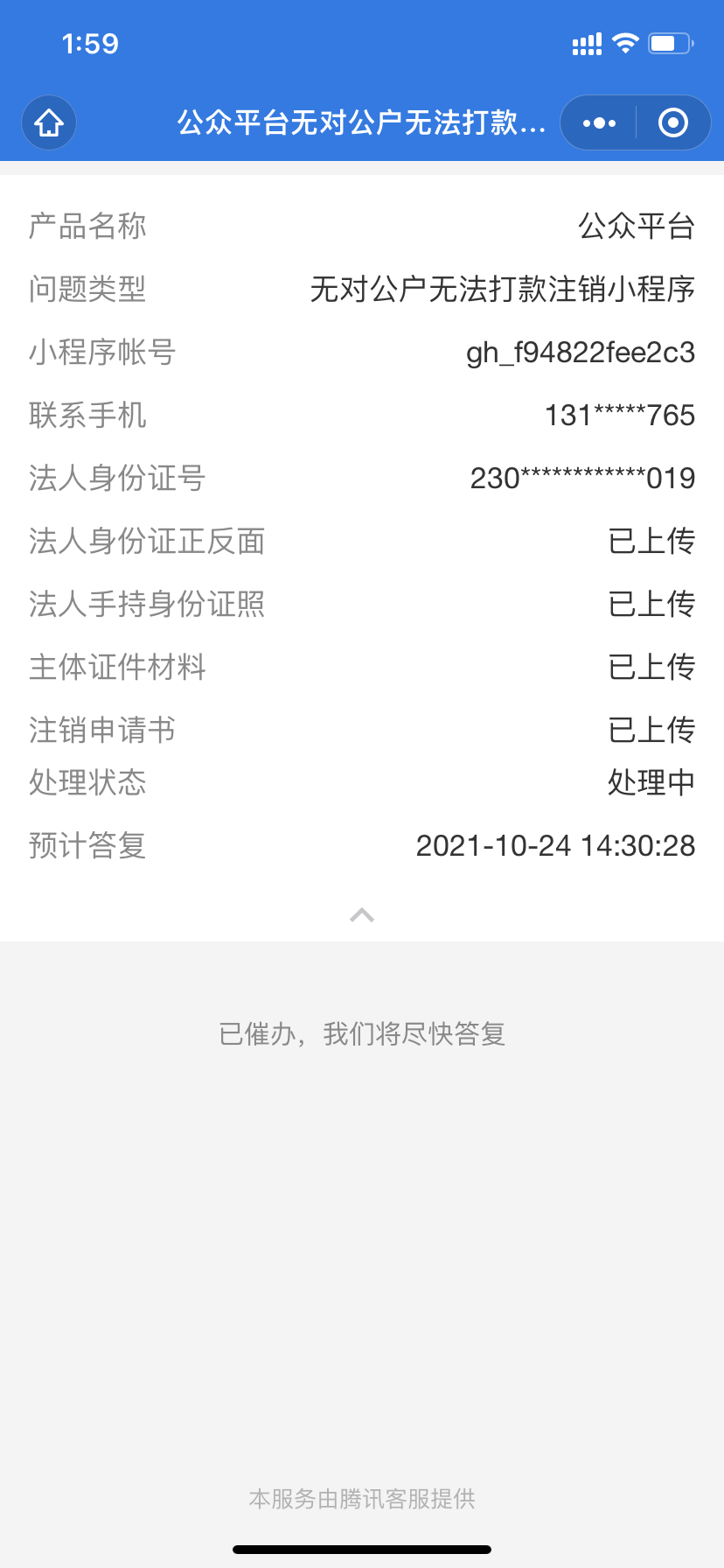The image size is (724, 1568).
Task: Go to the mini program home
Action: (x=49, y=122)
